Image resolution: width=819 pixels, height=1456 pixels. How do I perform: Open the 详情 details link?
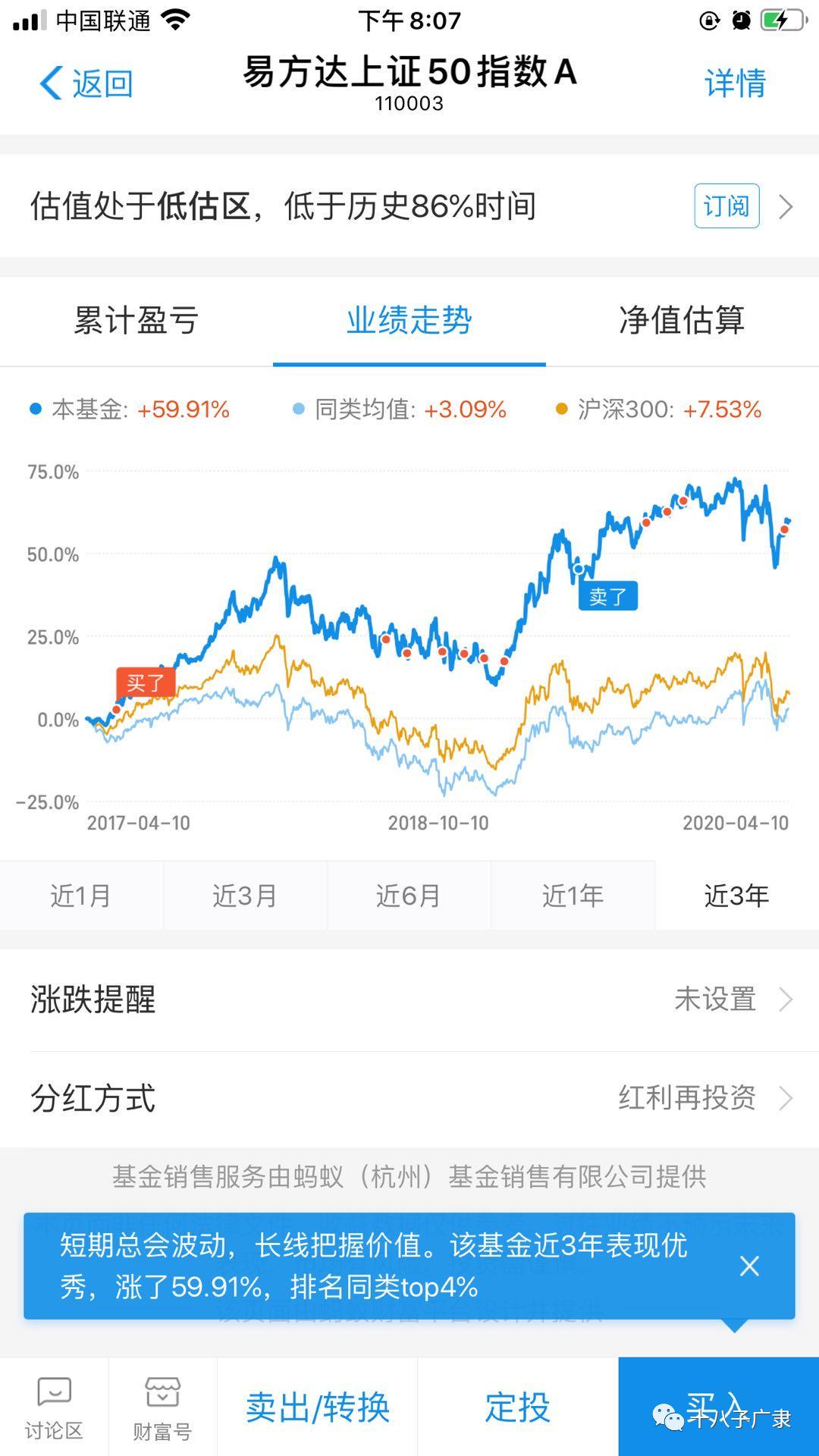tap(733, 82)
